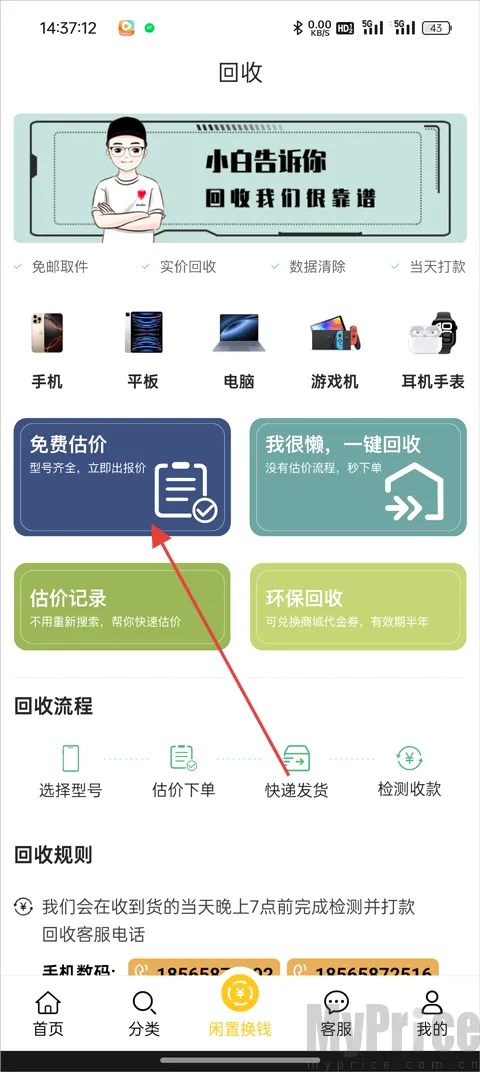This screenshot has width=480, height=1072.
Task: Go to the 分类 tab
Action: click(x=144, y=1015)
